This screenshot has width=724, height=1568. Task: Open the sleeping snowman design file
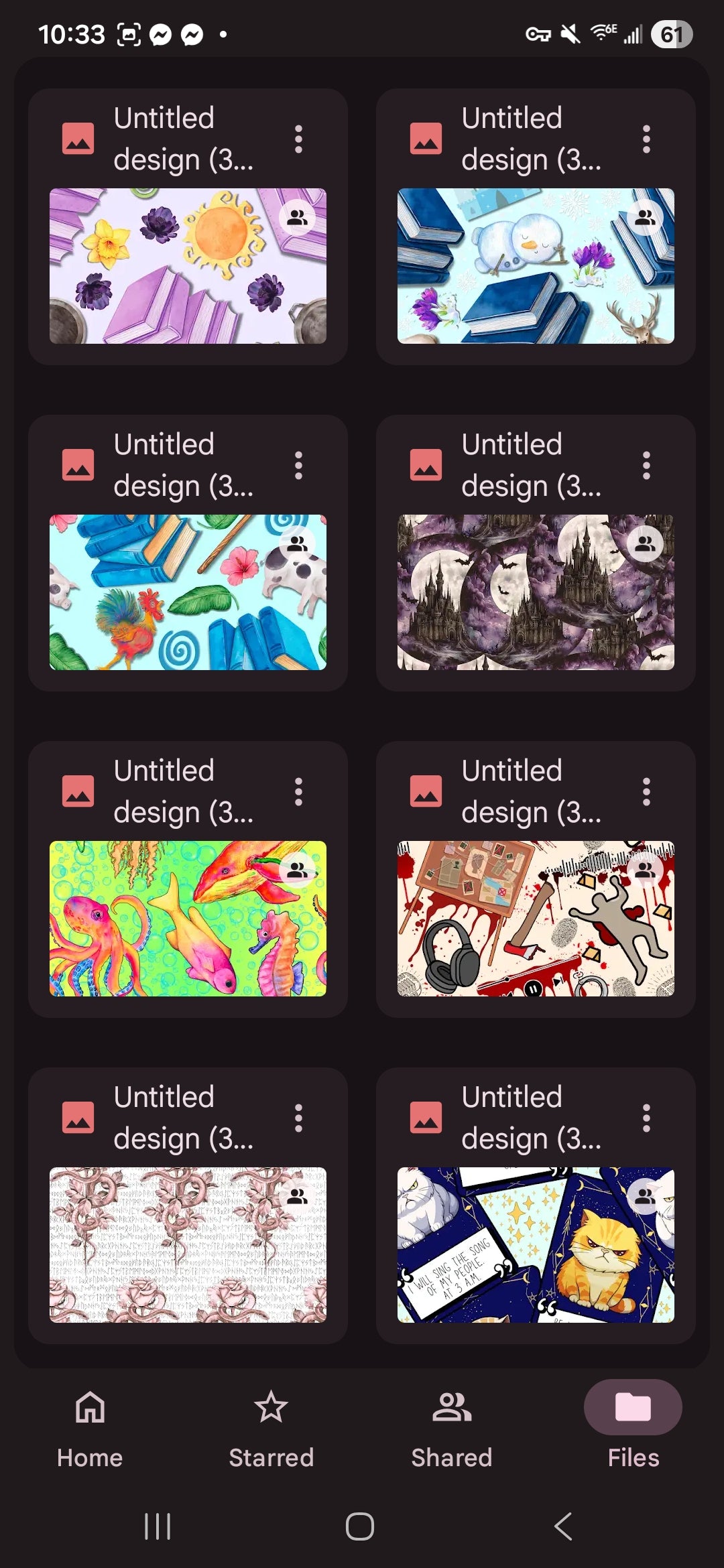click(x=536, y=266)
